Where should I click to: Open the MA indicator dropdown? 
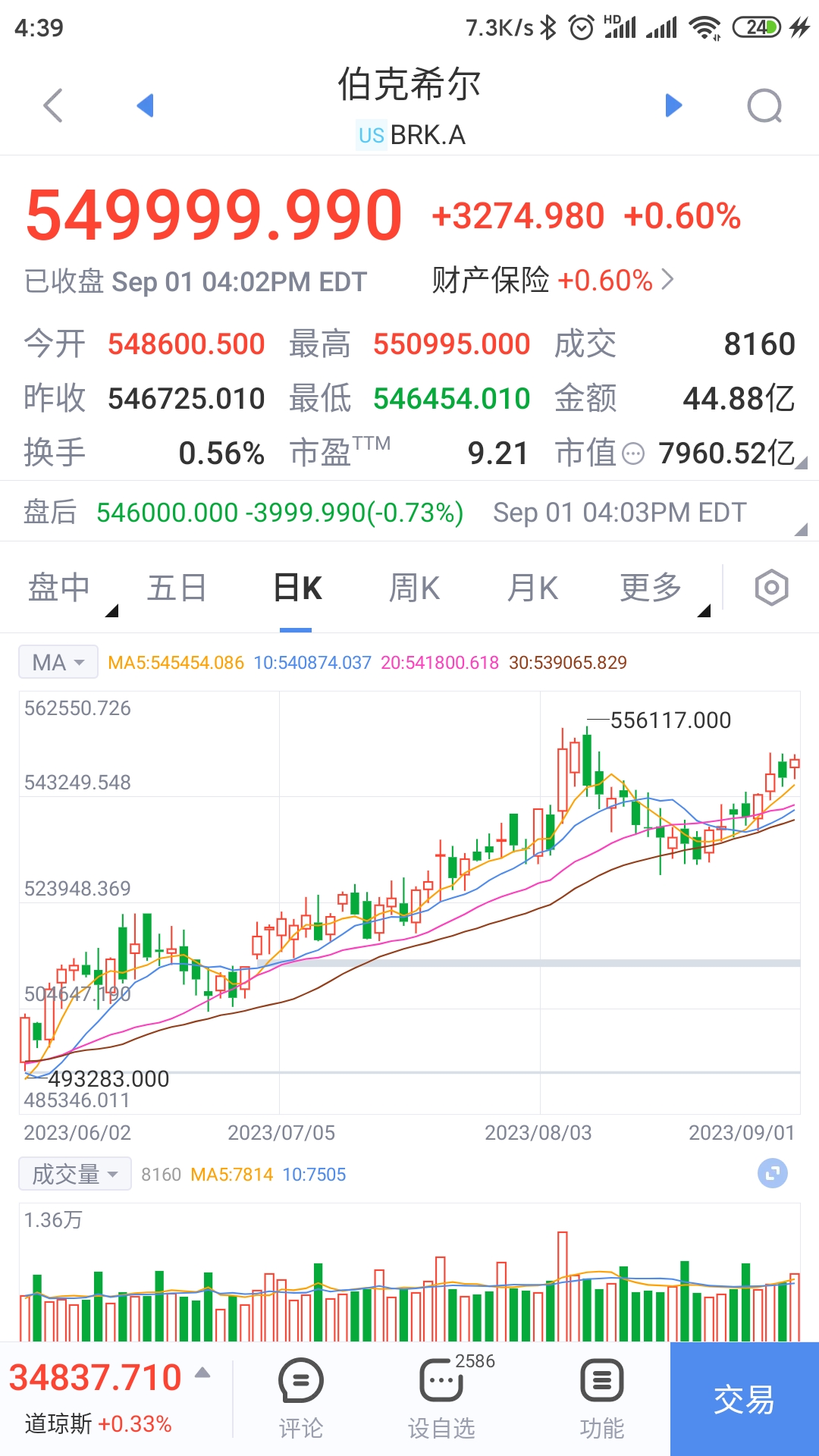tap(58, 662)
